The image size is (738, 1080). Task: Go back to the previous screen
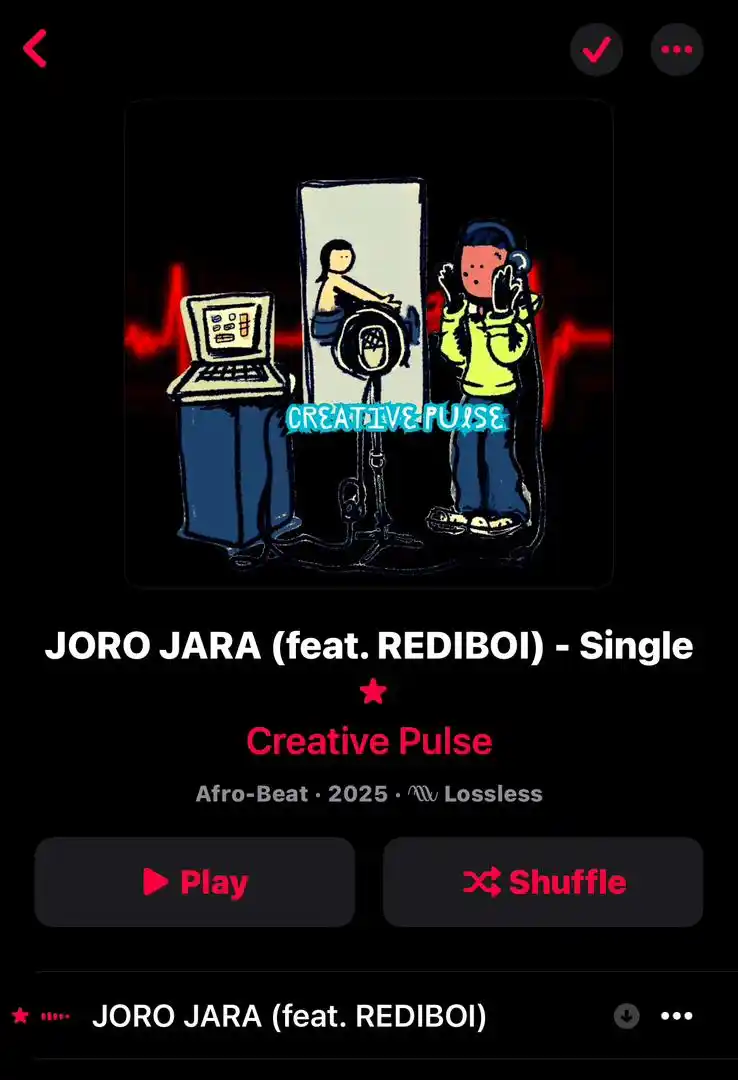click(35, 48)
